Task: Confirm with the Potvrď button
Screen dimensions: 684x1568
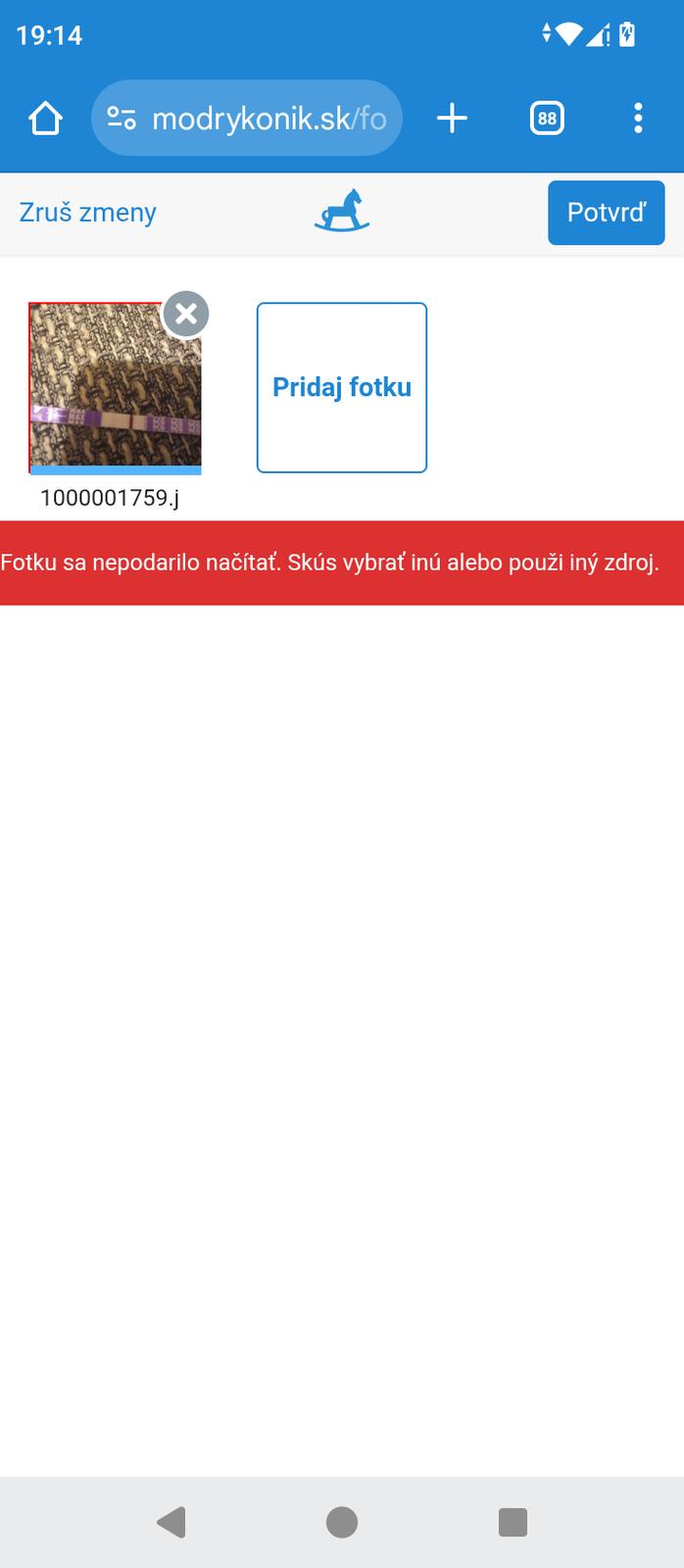Action: [606, 213]
